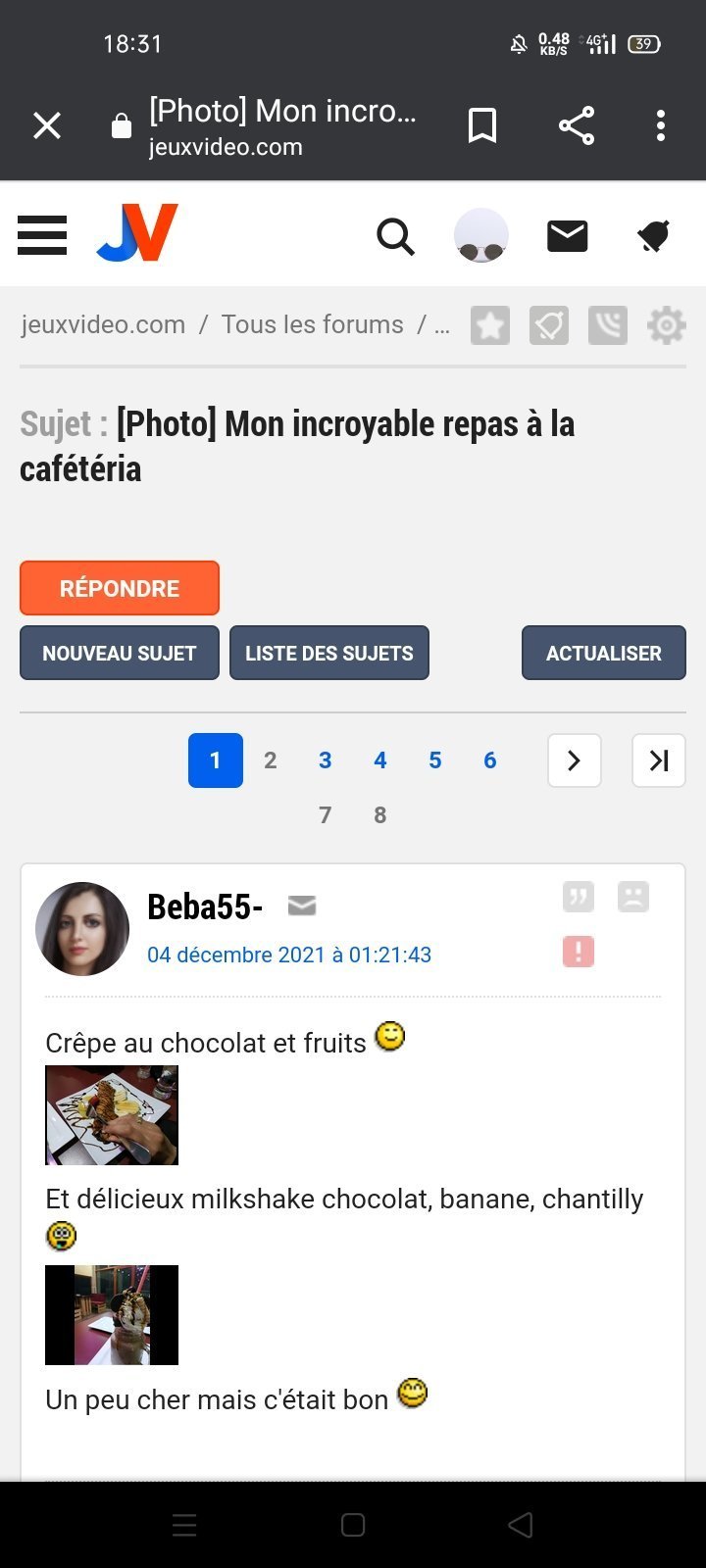The width and height of the screenshot is (706, 1568).
Task: Jump to the last page arrow
Action: pos(659,760)
